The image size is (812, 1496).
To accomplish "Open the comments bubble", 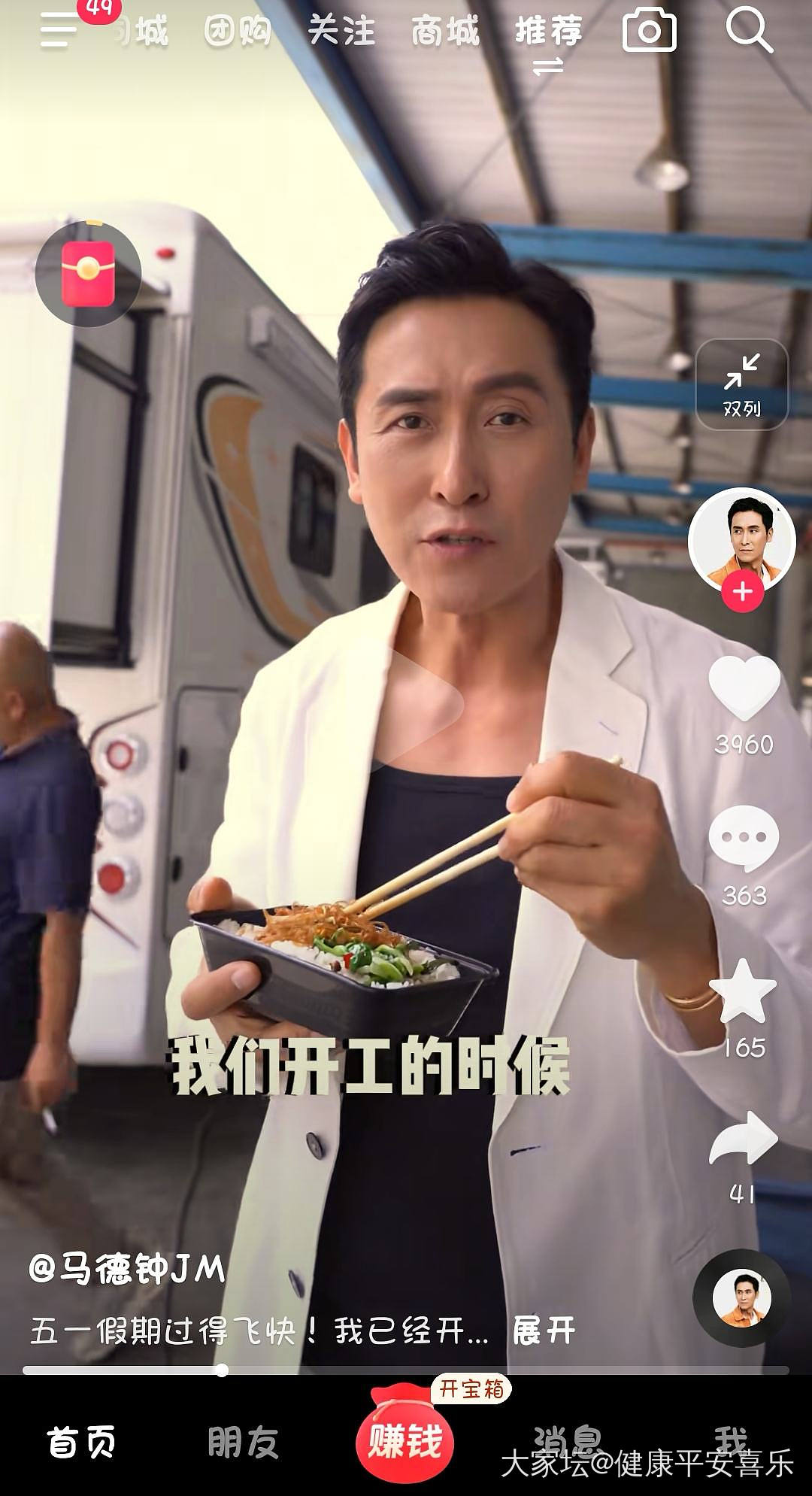I will coord(744,838).
